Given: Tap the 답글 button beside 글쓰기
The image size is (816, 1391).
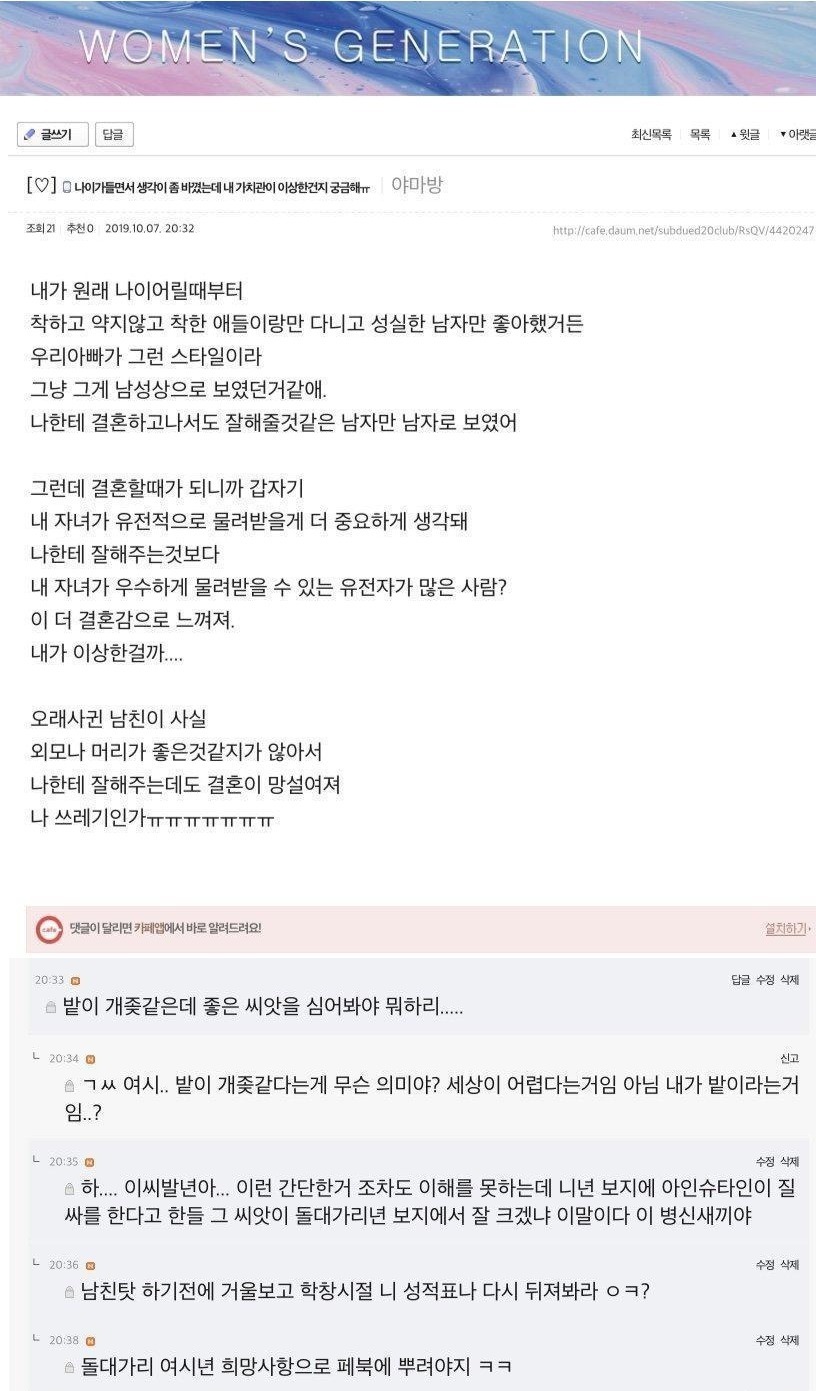Looking at the screenshot, I should (114, 134).
